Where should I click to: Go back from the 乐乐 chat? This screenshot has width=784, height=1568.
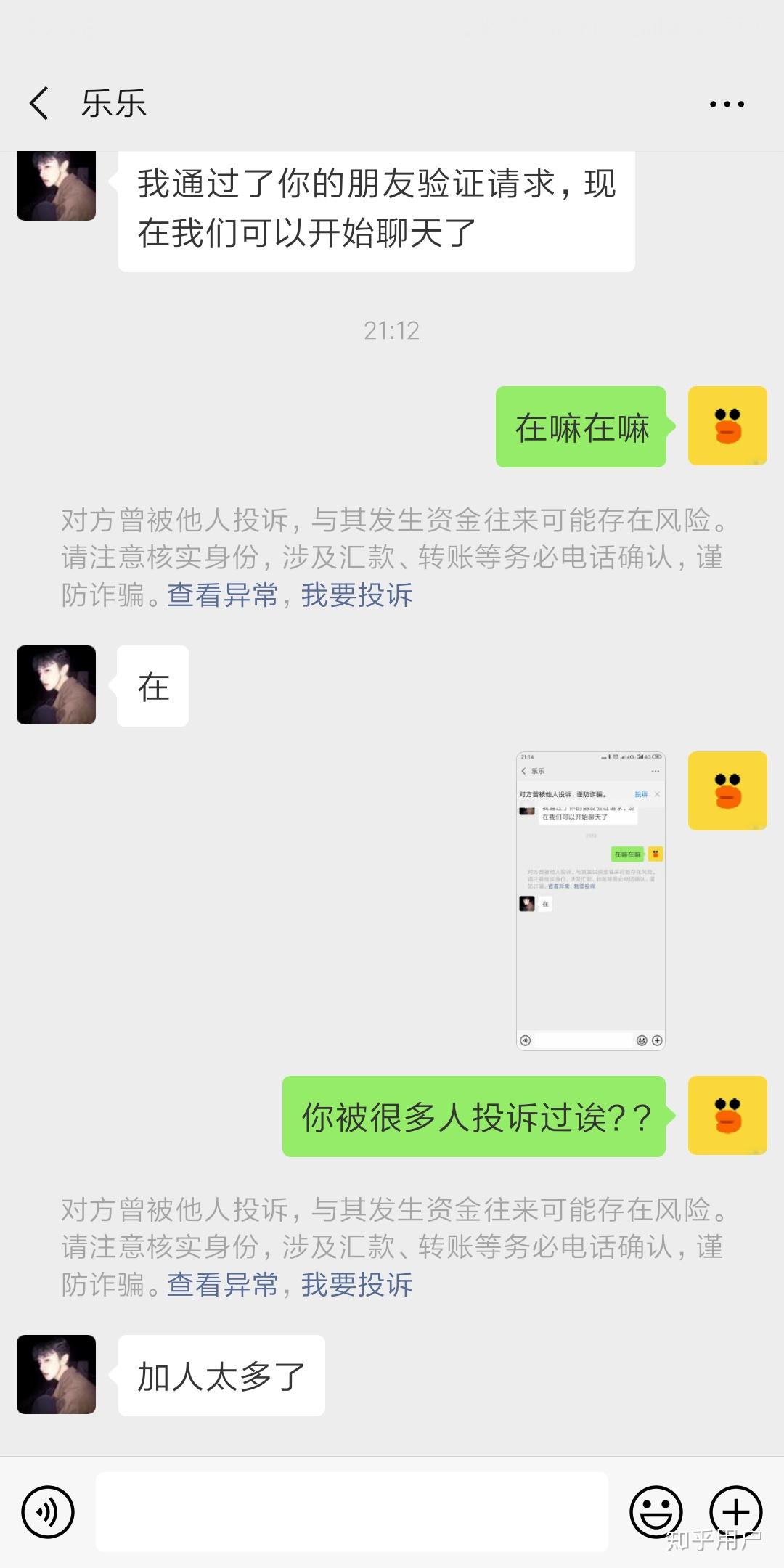[x=39, y=103]
